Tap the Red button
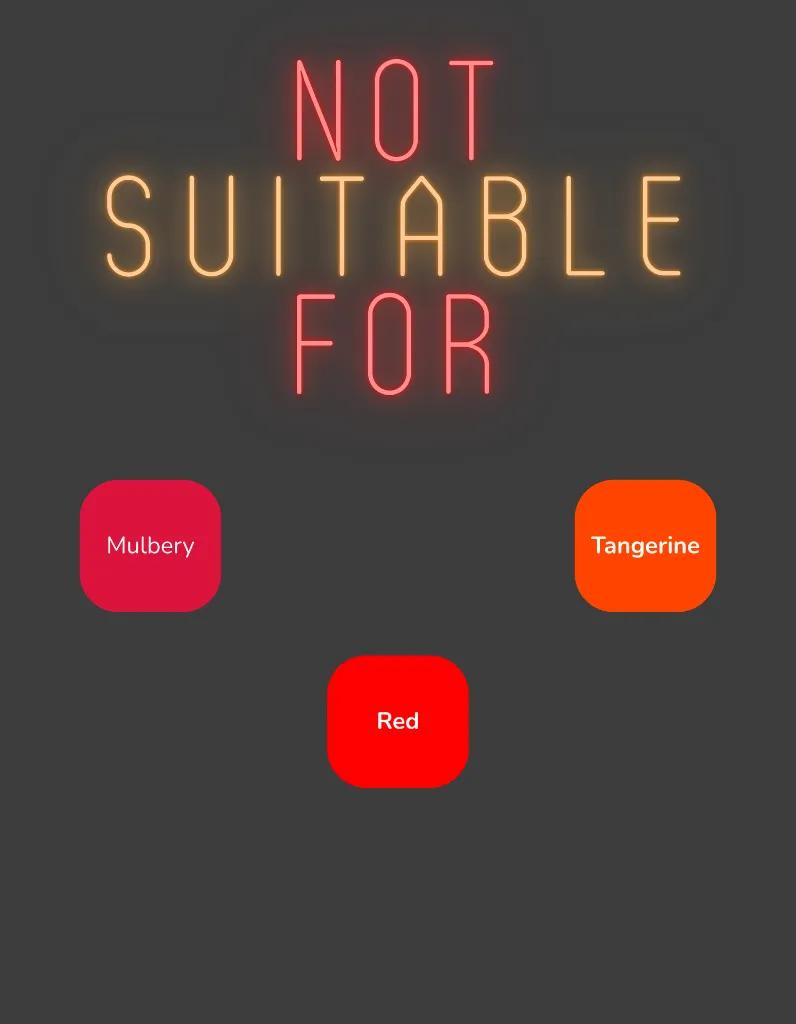Viewport: 796px width, 1024px height. click(397, 721)
